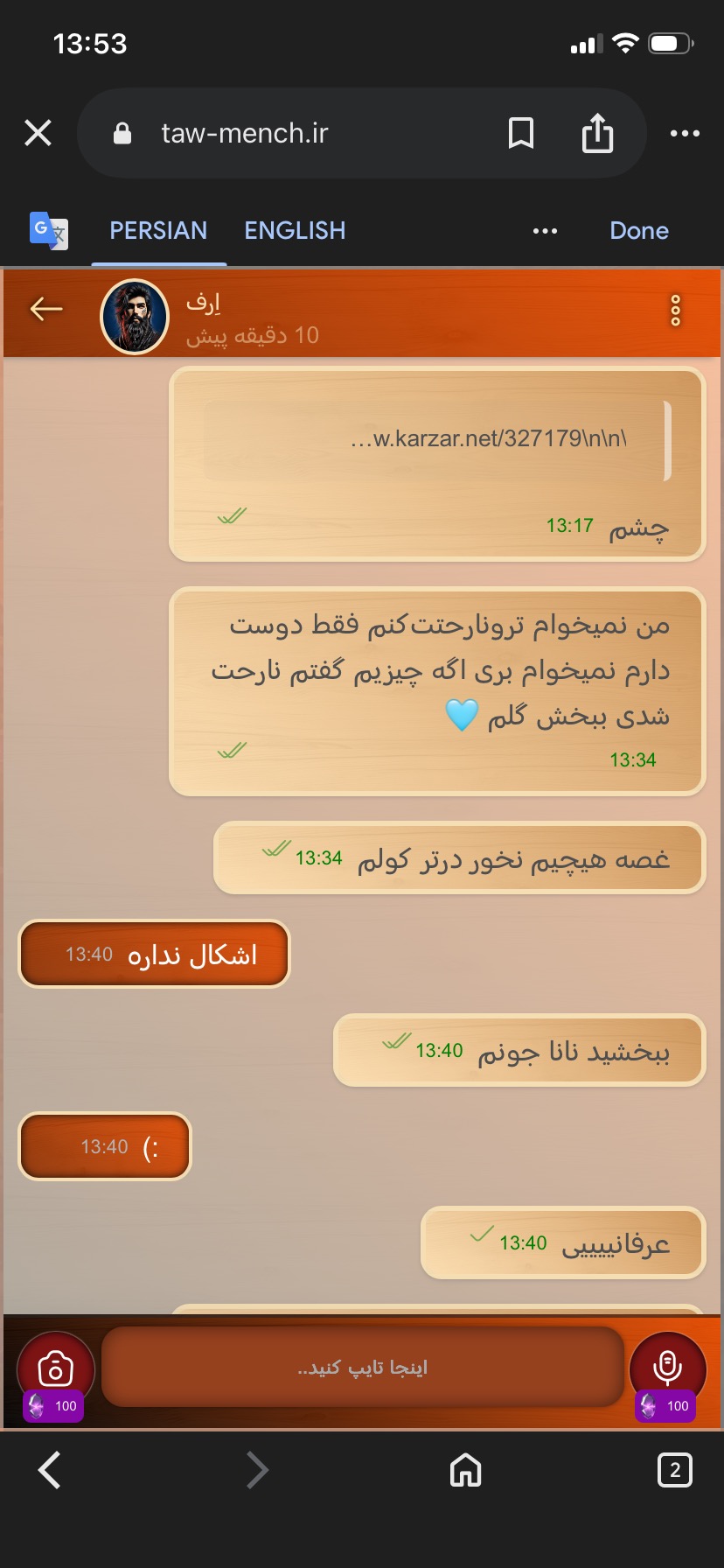
Task: Record a voice message
Action: (x=667, y=1367)
